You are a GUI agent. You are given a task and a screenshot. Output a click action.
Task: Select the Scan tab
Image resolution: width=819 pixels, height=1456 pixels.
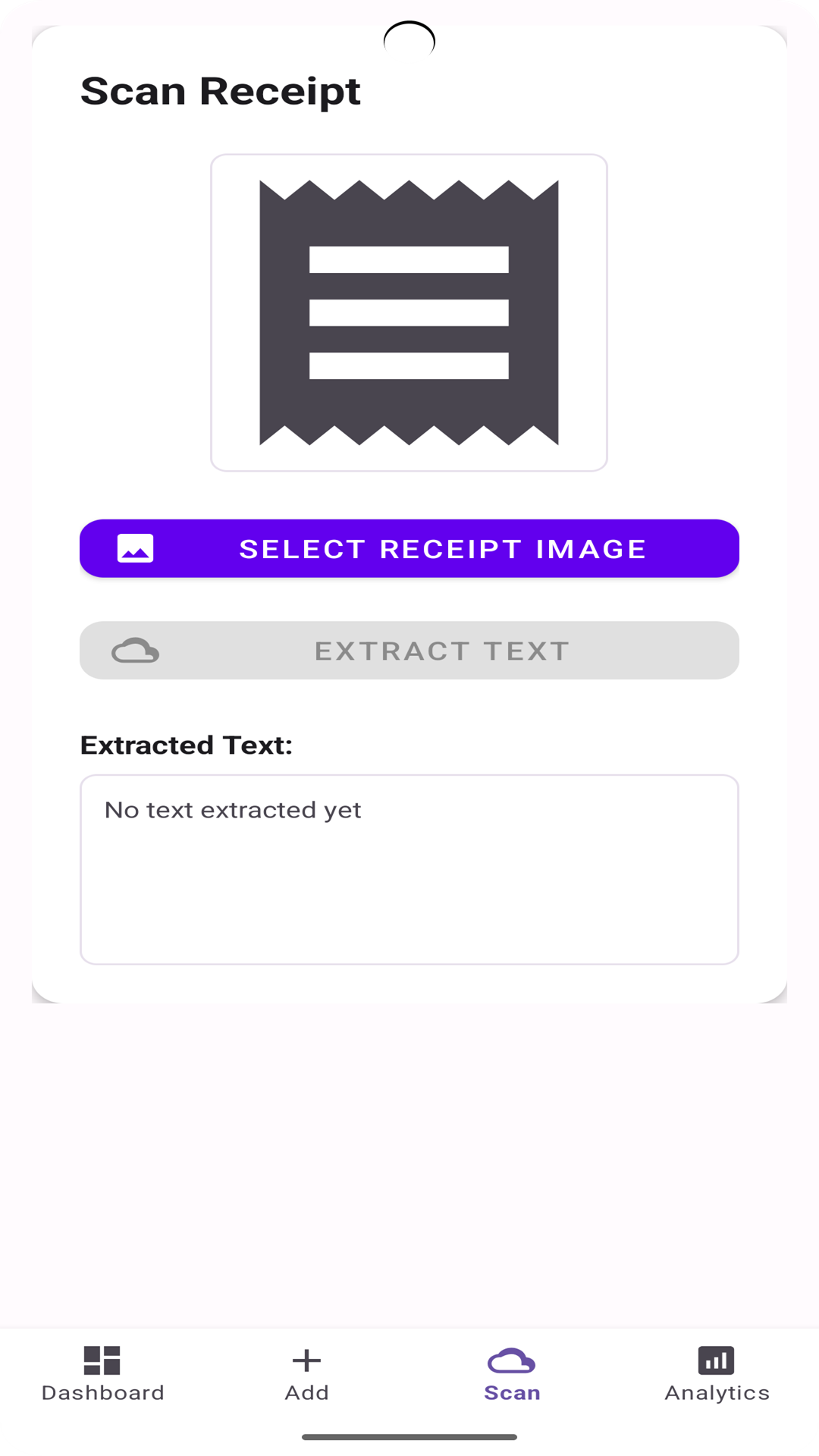tap(512, 1373)
